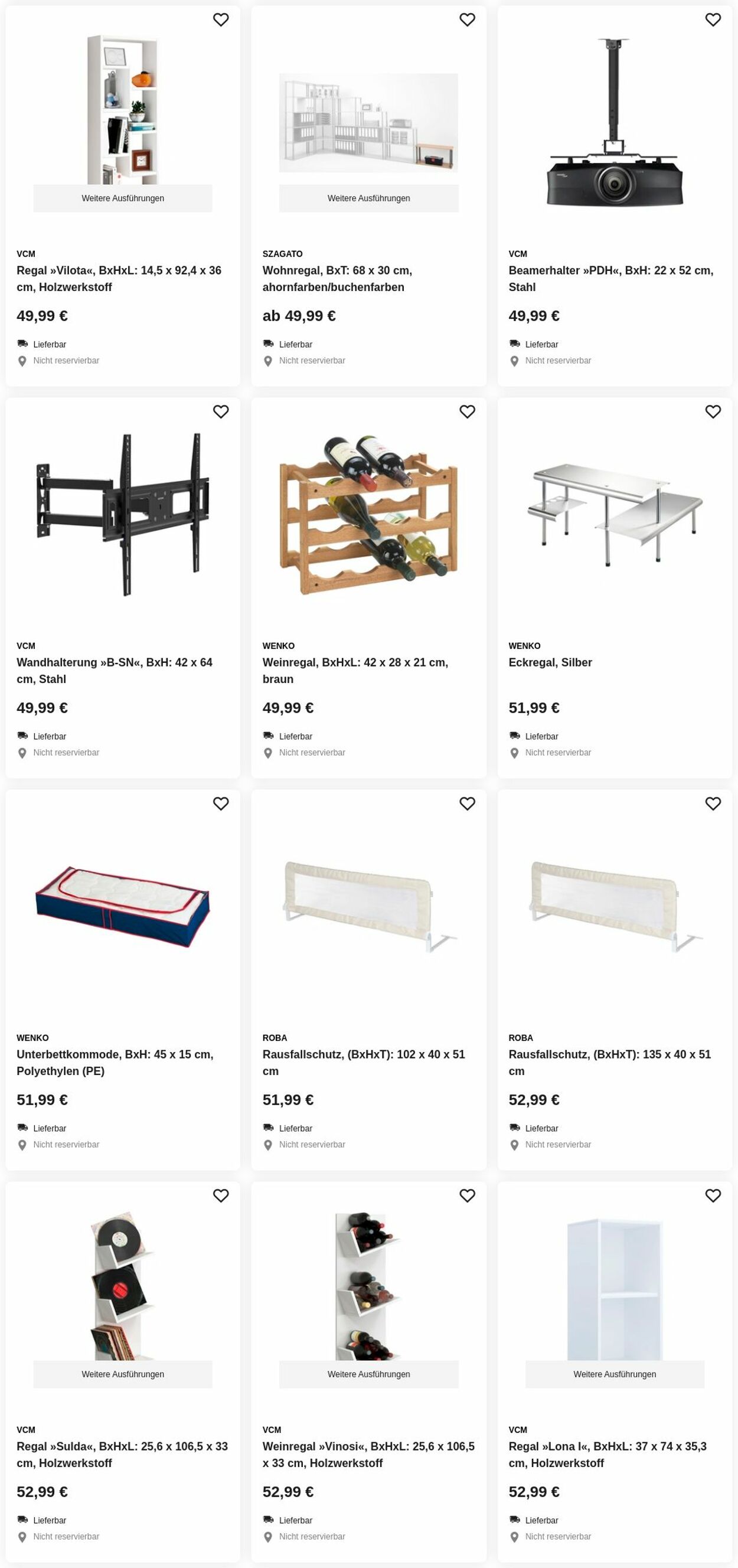Open Wandhalterung B-SN product card

115,670
